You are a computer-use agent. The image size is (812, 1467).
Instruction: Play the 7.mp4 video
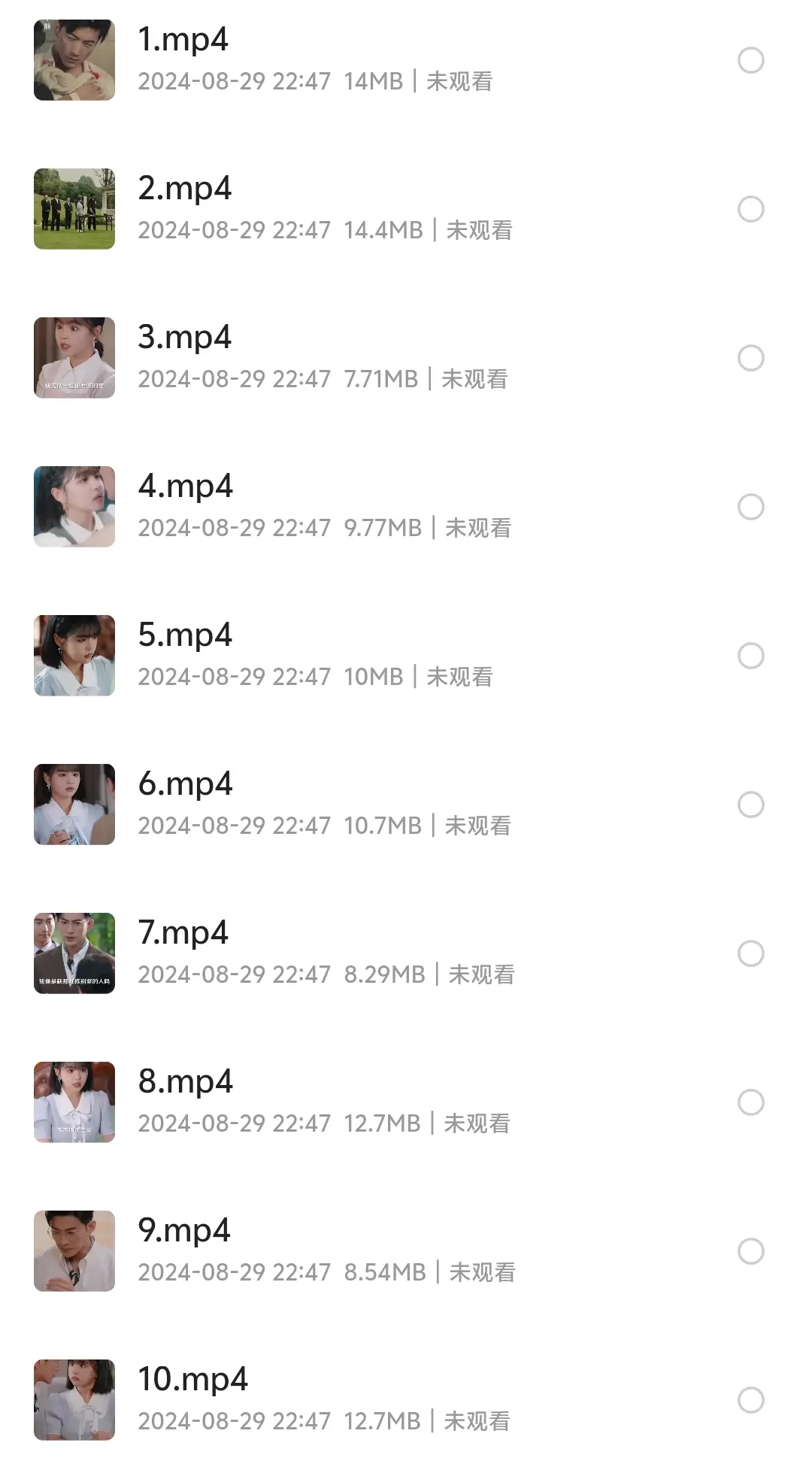pos(183,932)
